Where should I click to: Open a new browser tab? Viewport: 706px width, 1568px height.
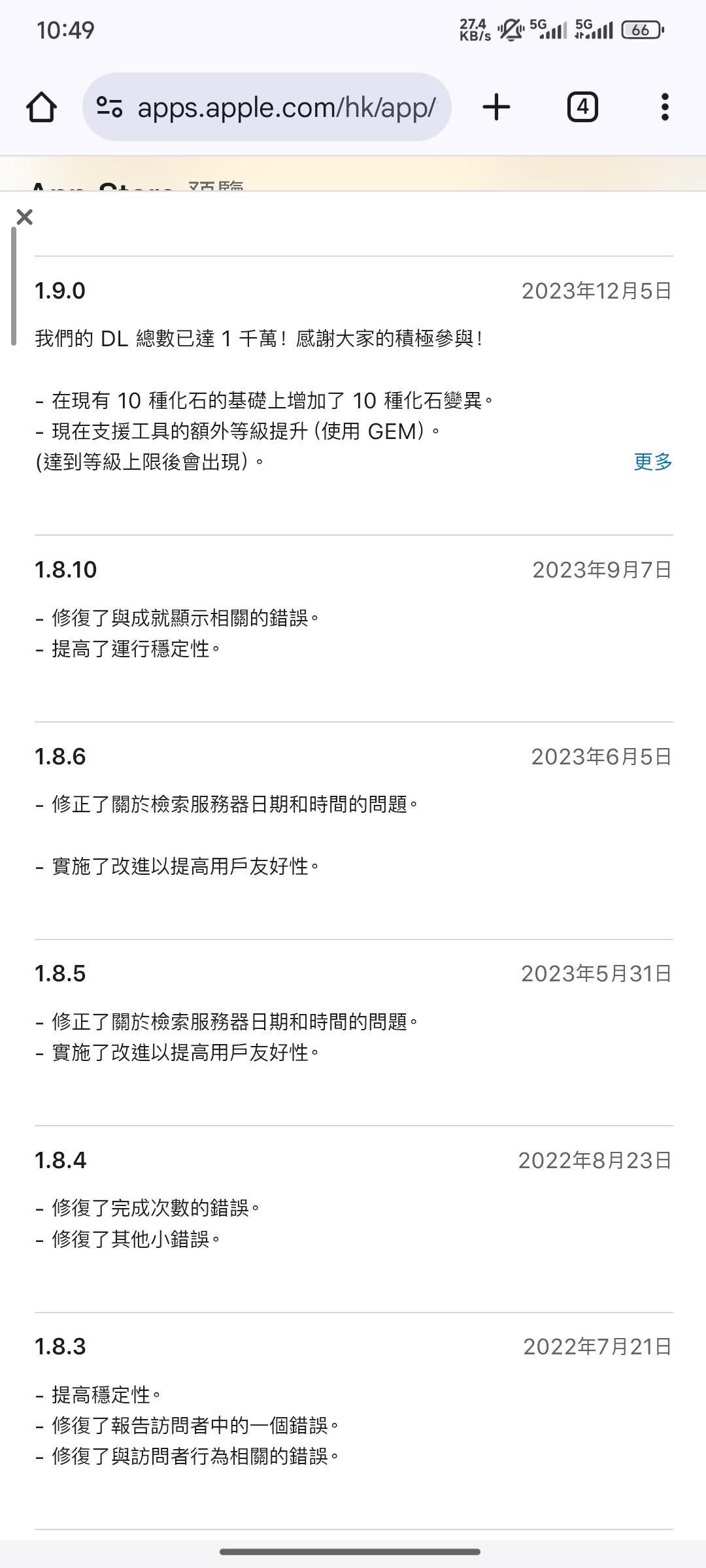pyautogui.click(x=496, y=107)
